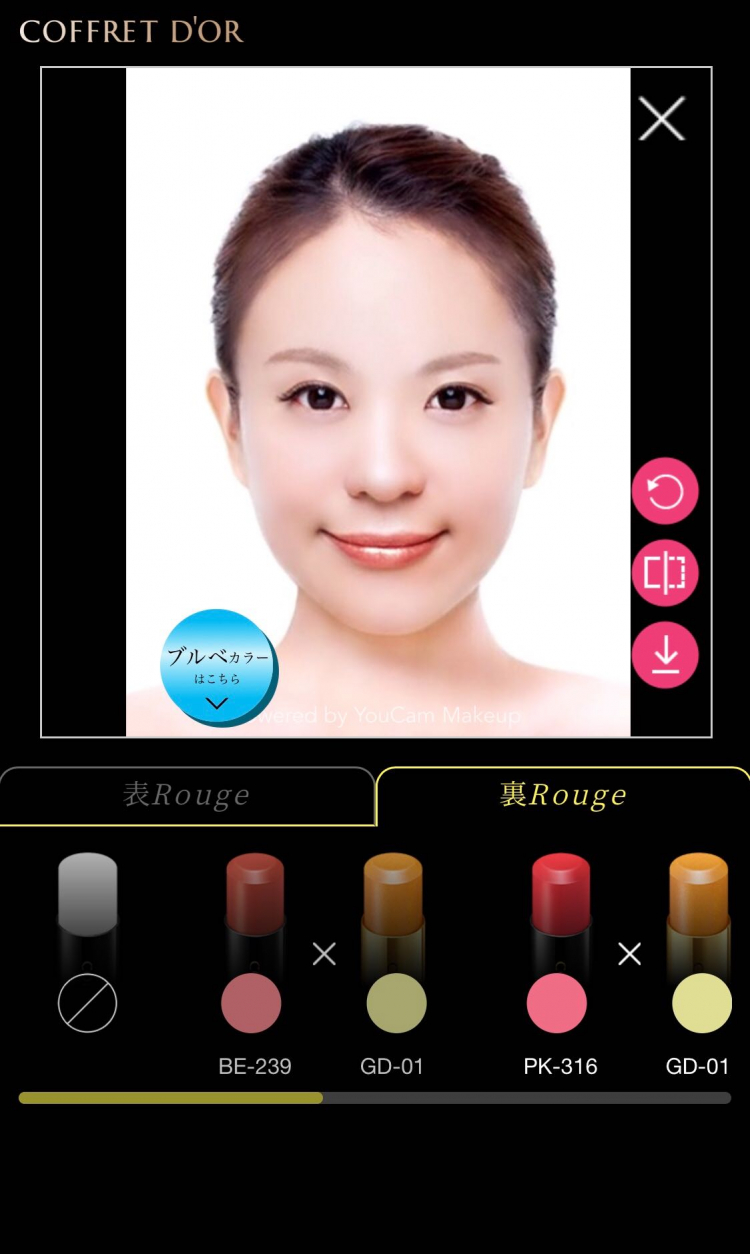Select the GD-01 shade paired with BE-239
This screenshot has height=1254, width=750.
tap(396, 1003)
